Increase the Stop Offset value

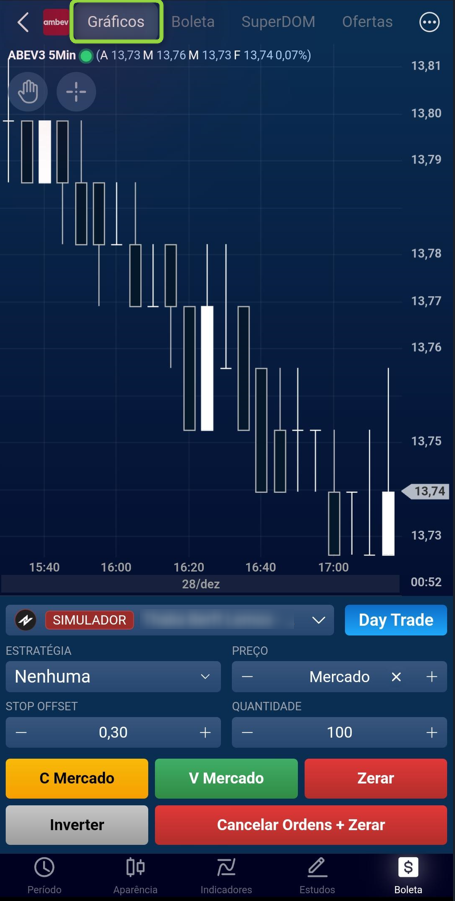[205, 732]
